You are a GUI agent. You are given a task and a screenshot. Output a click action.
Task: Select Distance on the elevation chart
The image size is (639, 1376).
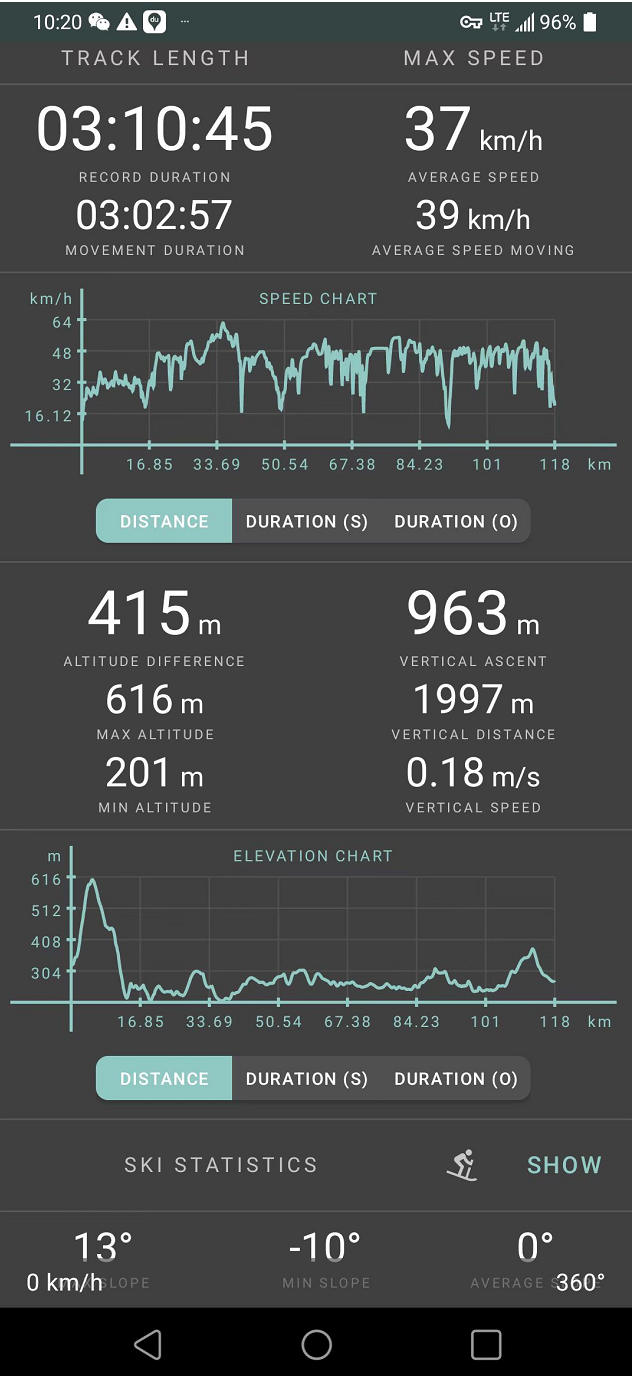coord(164,1078)
